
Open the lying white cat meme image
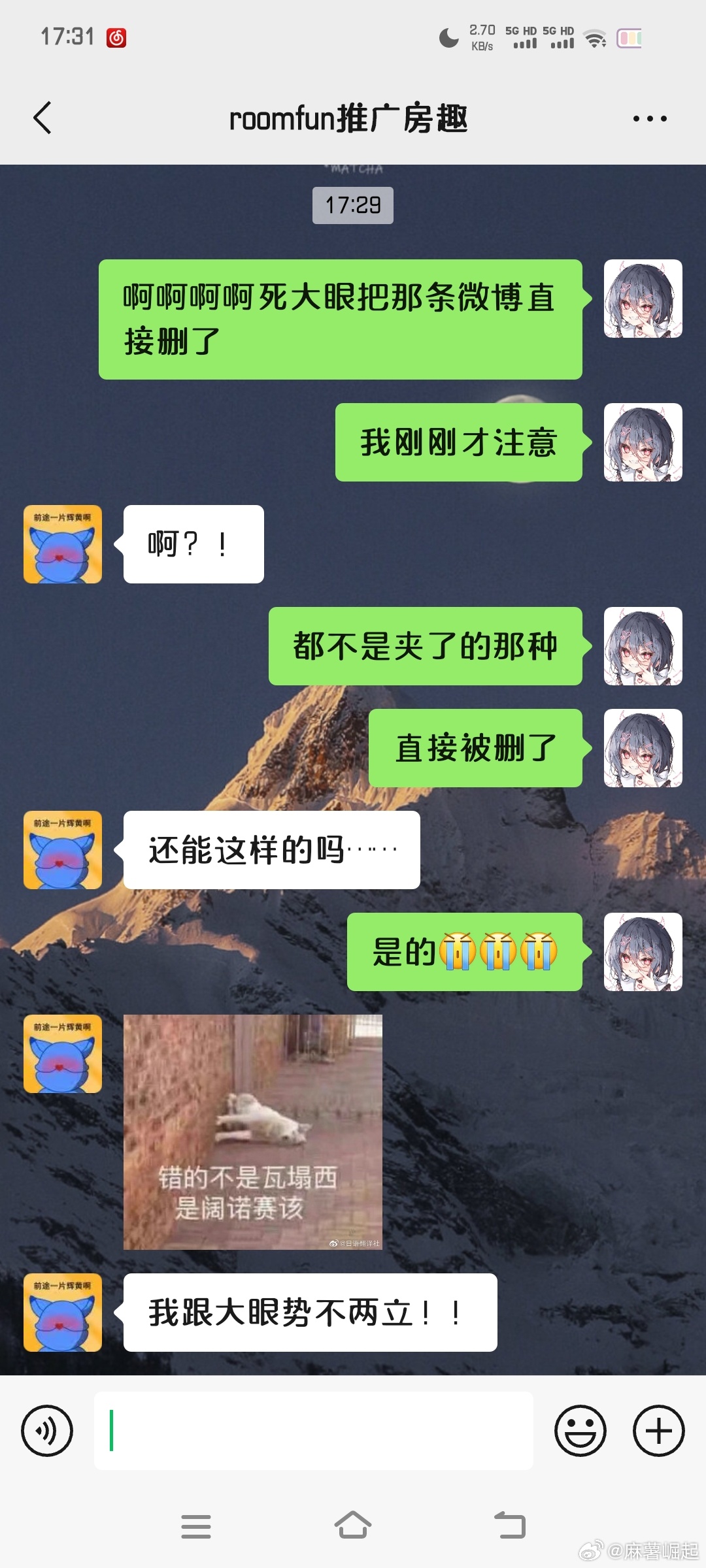point(253,1132)
